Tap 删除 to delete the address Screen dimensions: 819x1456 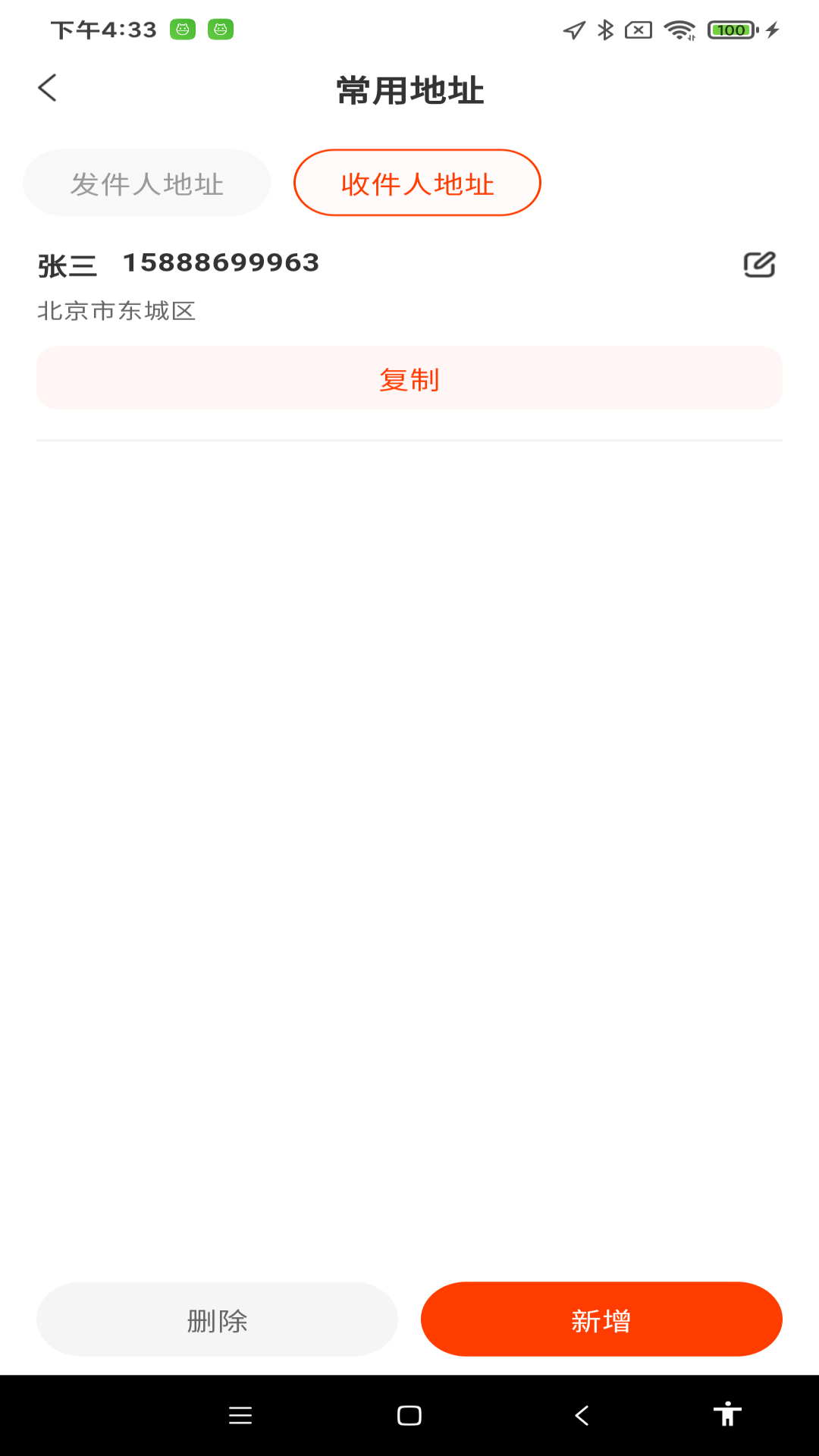point(218,1319)
